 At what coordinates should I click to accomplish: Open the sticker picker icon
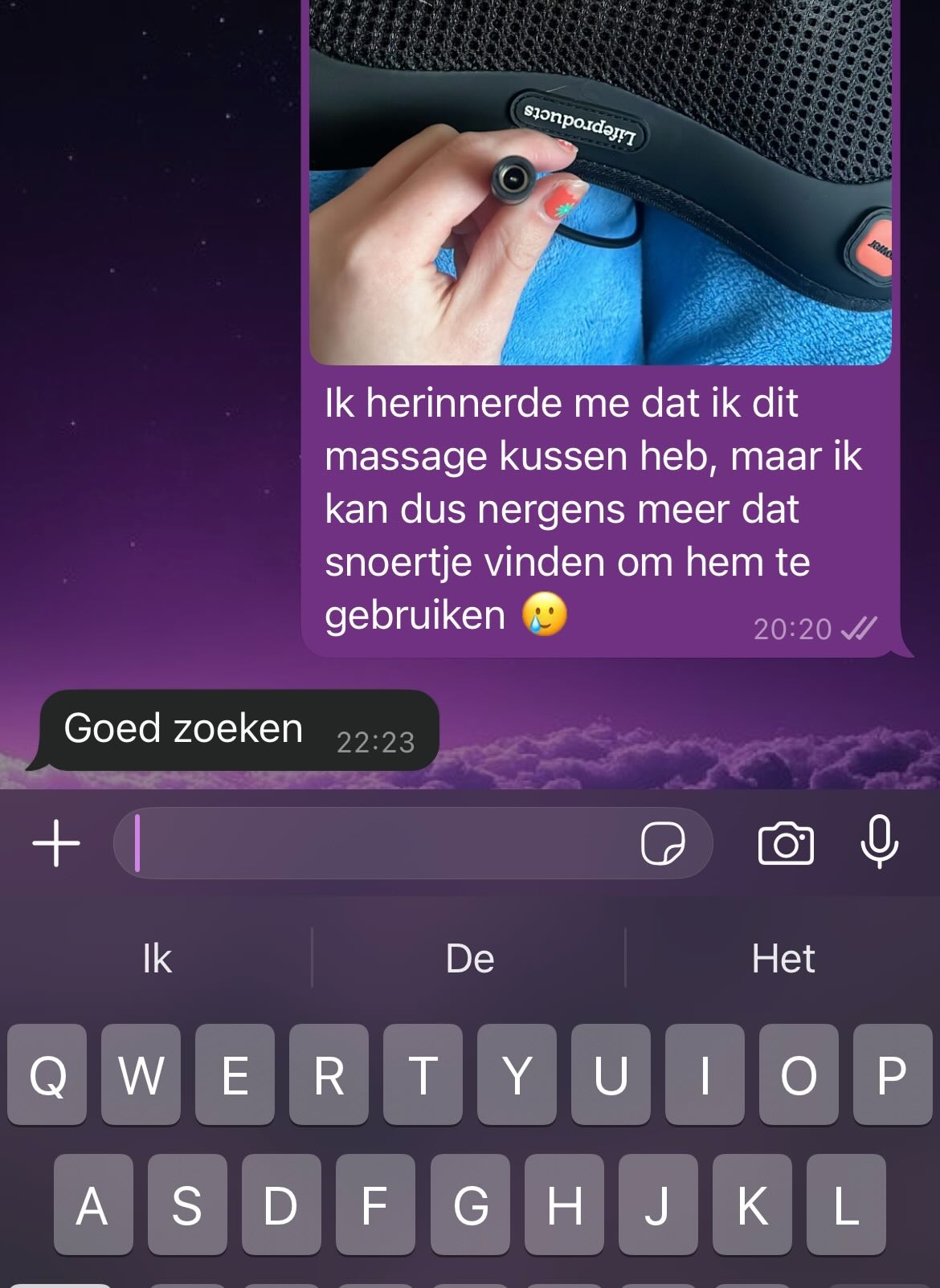pyautogui.click(x=663, y=844)
